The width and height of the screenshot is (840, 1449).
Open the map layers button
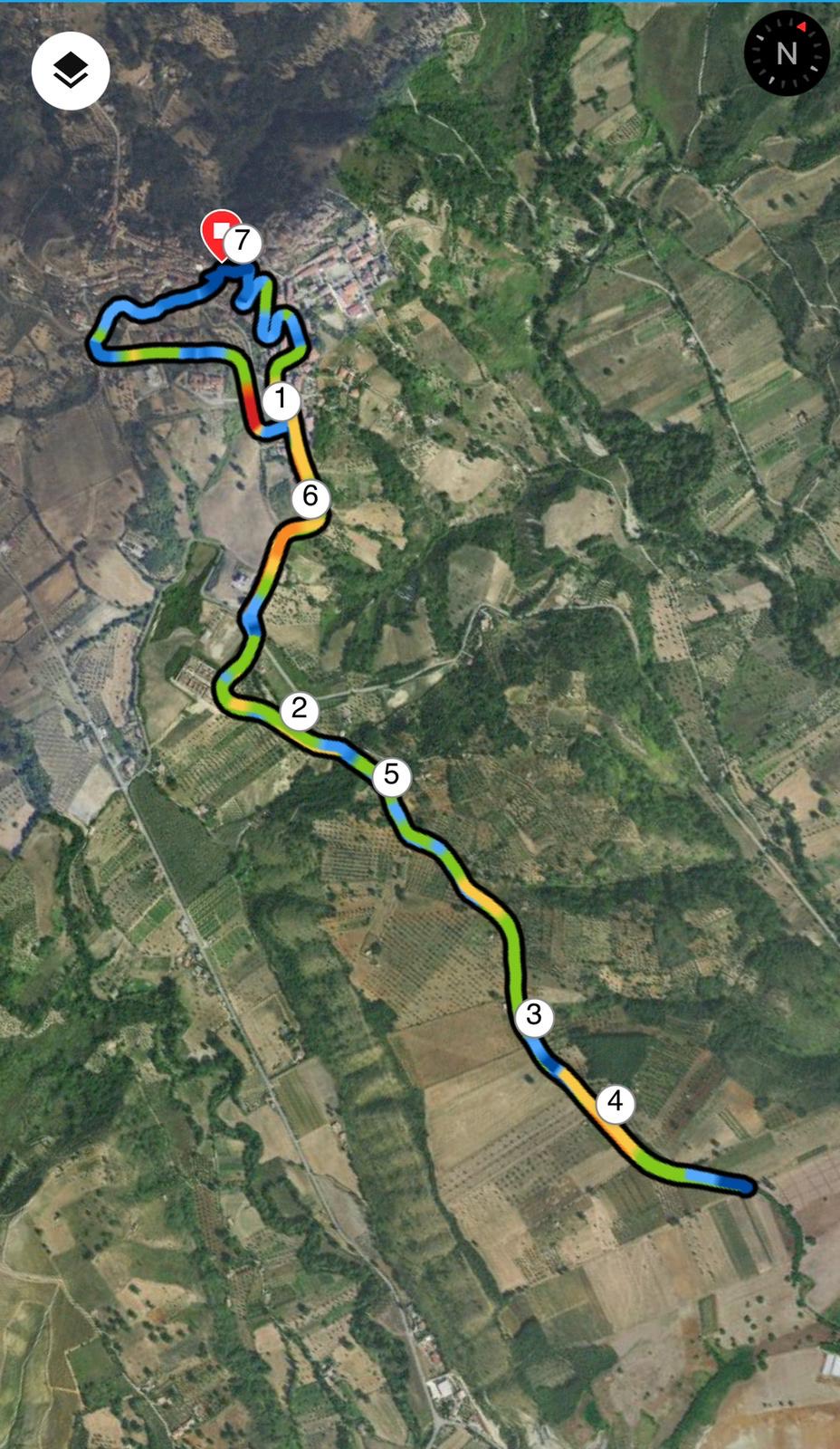71,71
